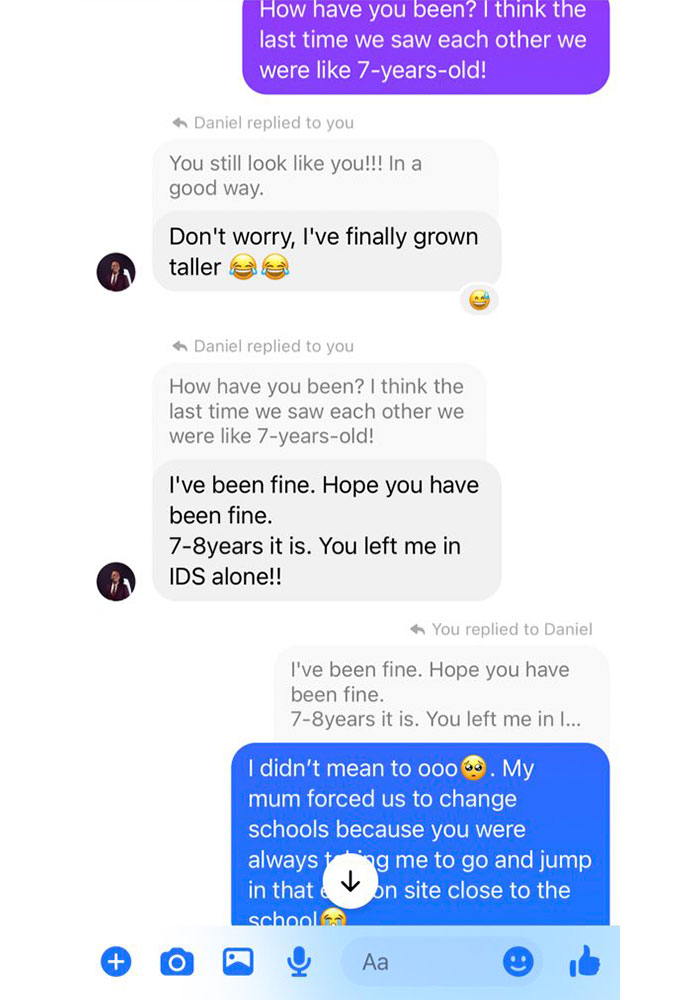Image resolution: width=700 pixels, height=1000 pixels.
Task: Open the photo gallery picker
Action: (x=238, y=962)
